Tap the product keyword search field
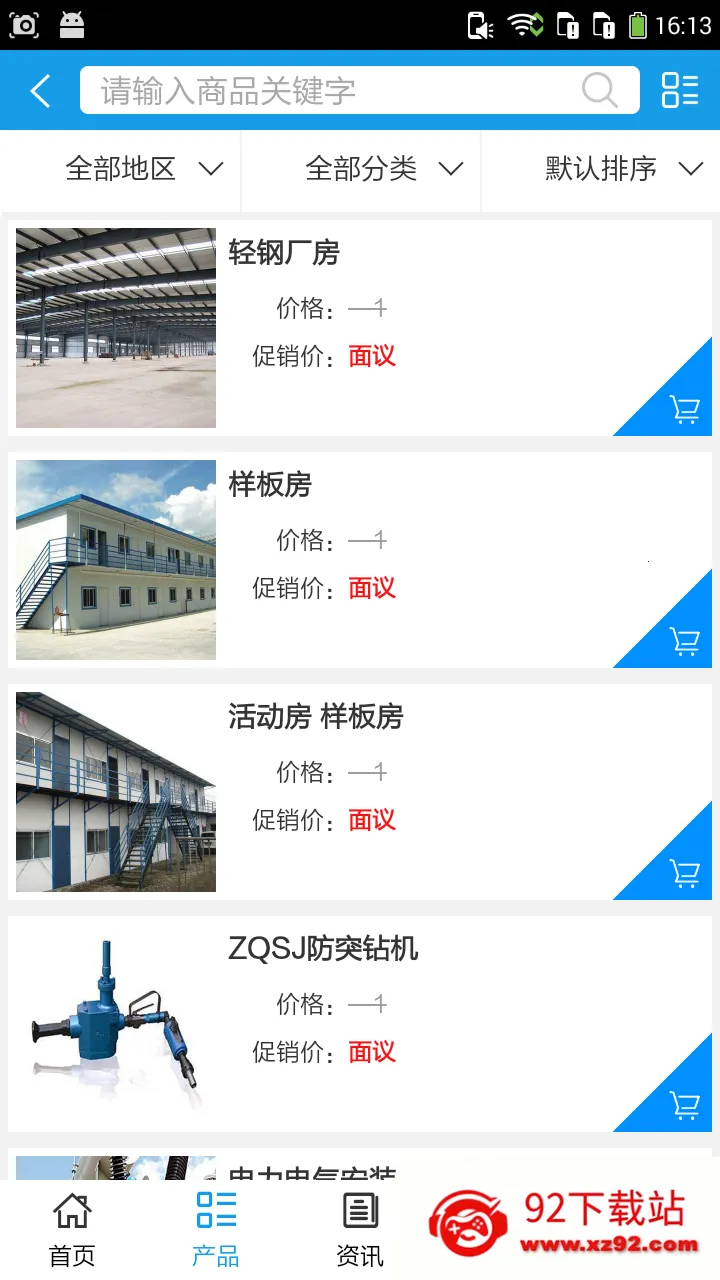This screenshot has width=720, height=1280. (x=330, y=91)
